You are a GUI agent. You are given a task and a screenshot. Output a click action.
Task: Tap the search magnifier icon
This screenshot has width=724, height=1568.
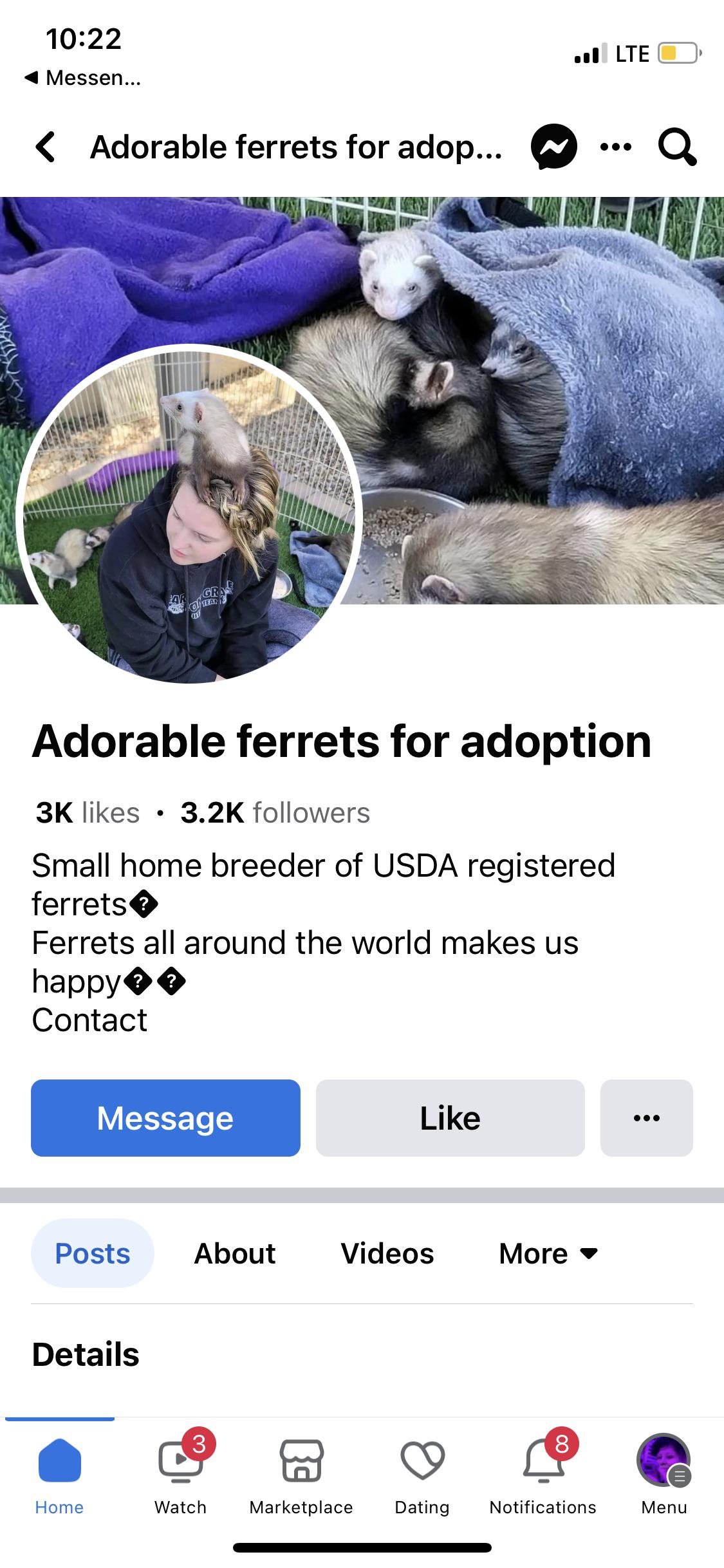pyautogui.click(x=677, y=147)
